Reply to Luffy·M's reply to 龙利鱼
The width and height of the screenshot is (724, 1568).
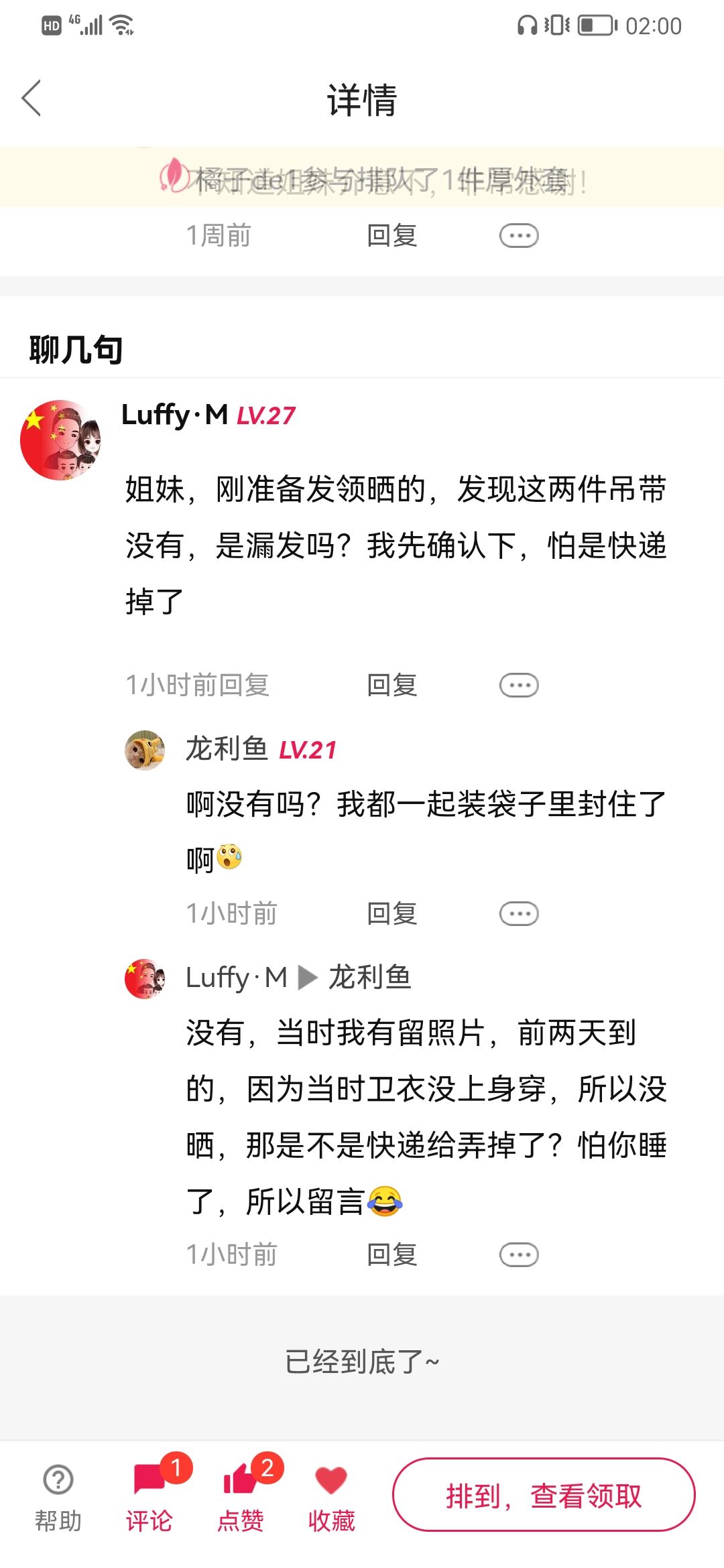click(392, 1255)
